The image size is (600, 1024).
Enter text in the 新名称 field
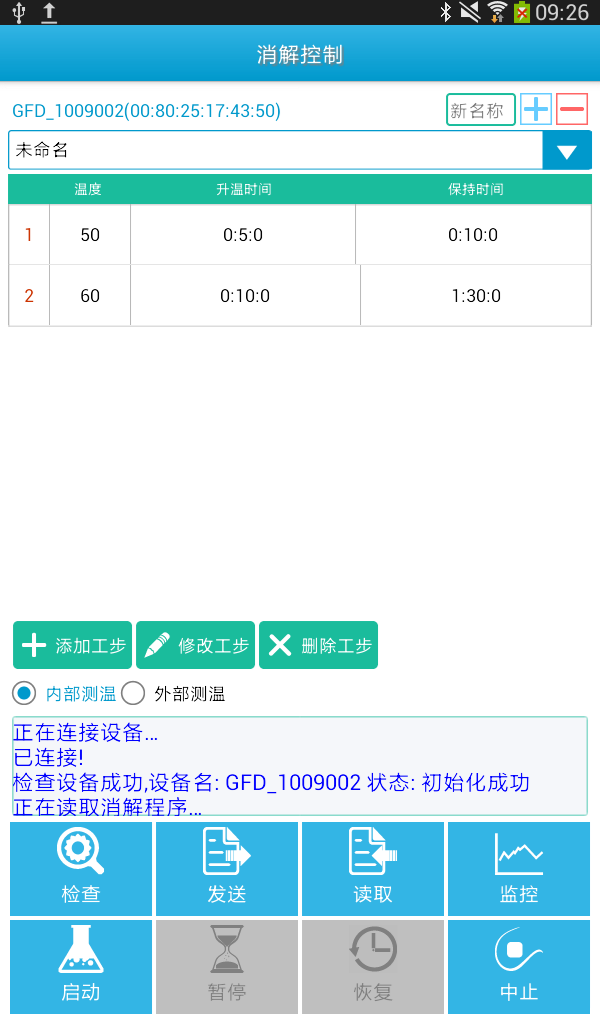[x=480, y=110]
